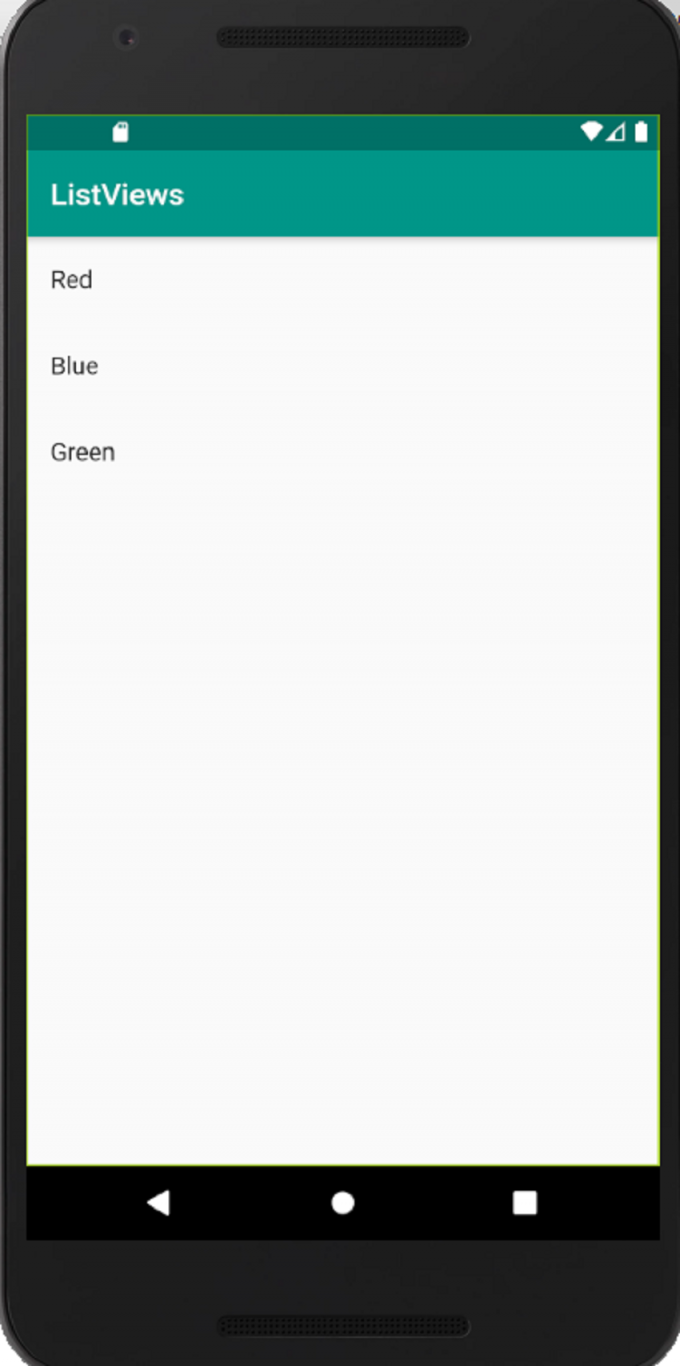Choose the Green list entry
Image resolution: width=680 pixels, height=1366 pixels.
342,452
